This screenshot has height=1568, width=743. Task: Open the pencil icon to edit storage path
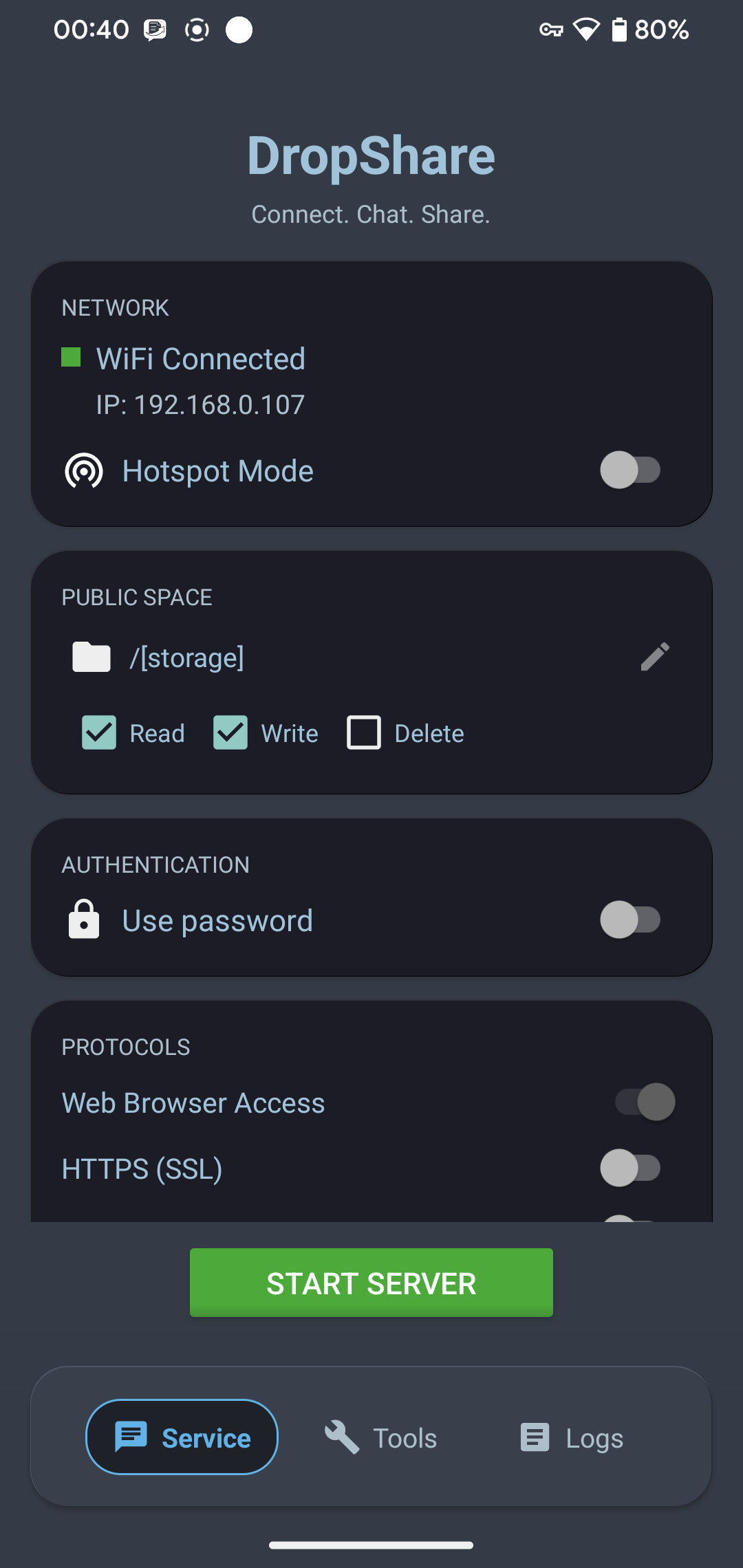[654, 657]
